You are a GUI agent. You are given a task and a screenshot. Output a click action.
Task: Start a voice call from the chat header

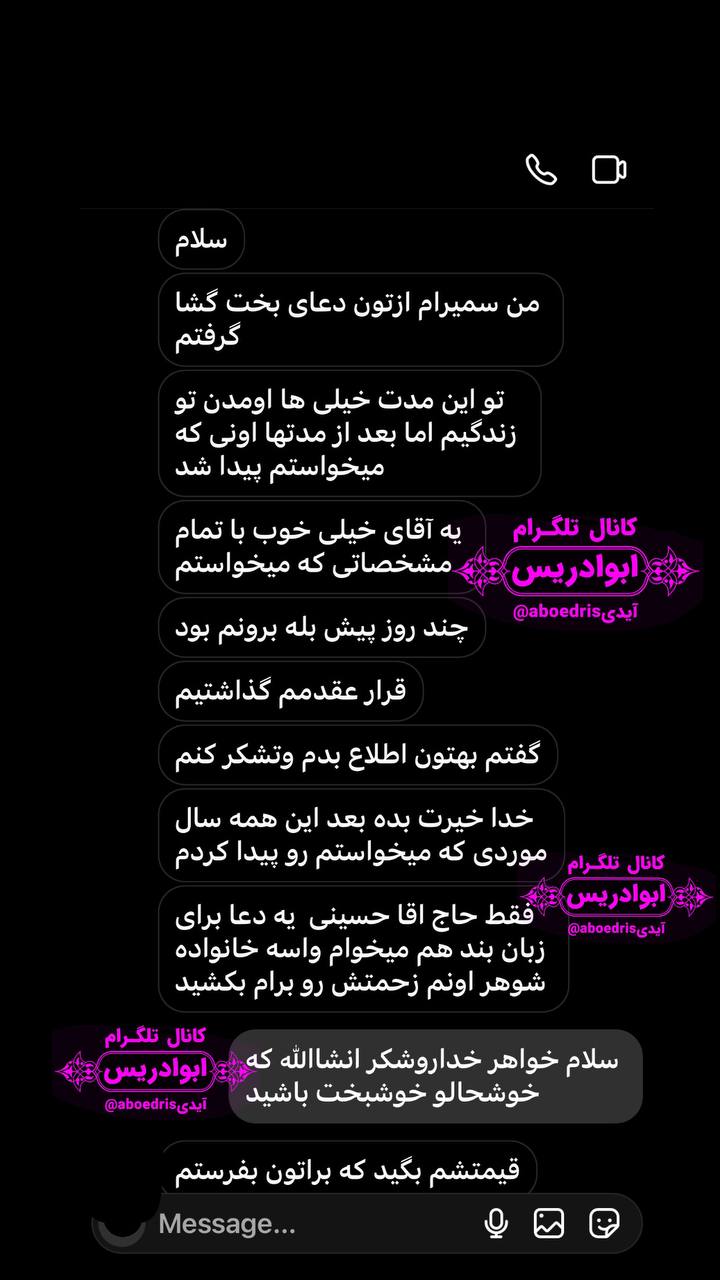tap(541, 170)
